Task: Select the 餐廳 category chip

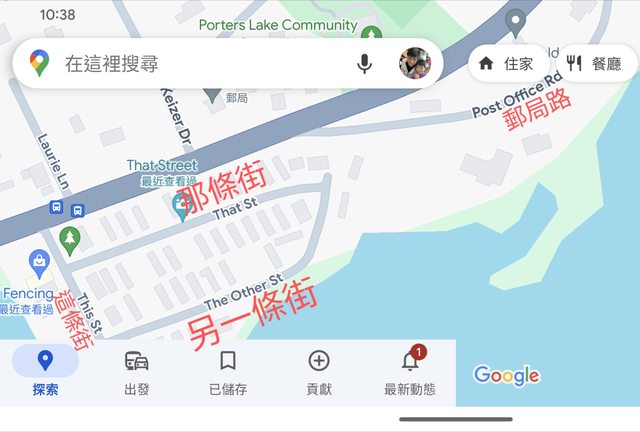Action: coord(596,64)
